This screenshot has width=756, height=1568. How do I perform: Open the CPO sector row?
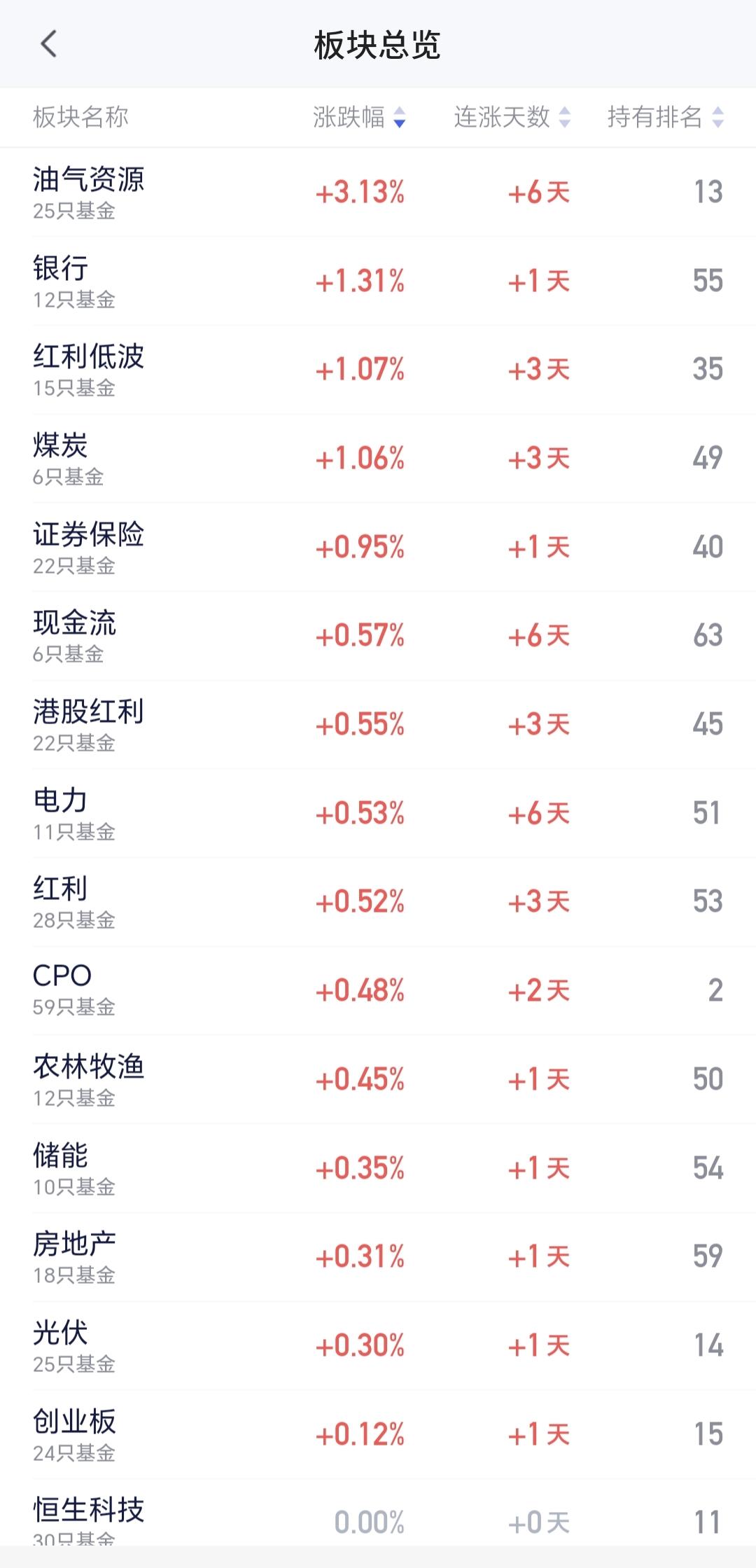63,990
